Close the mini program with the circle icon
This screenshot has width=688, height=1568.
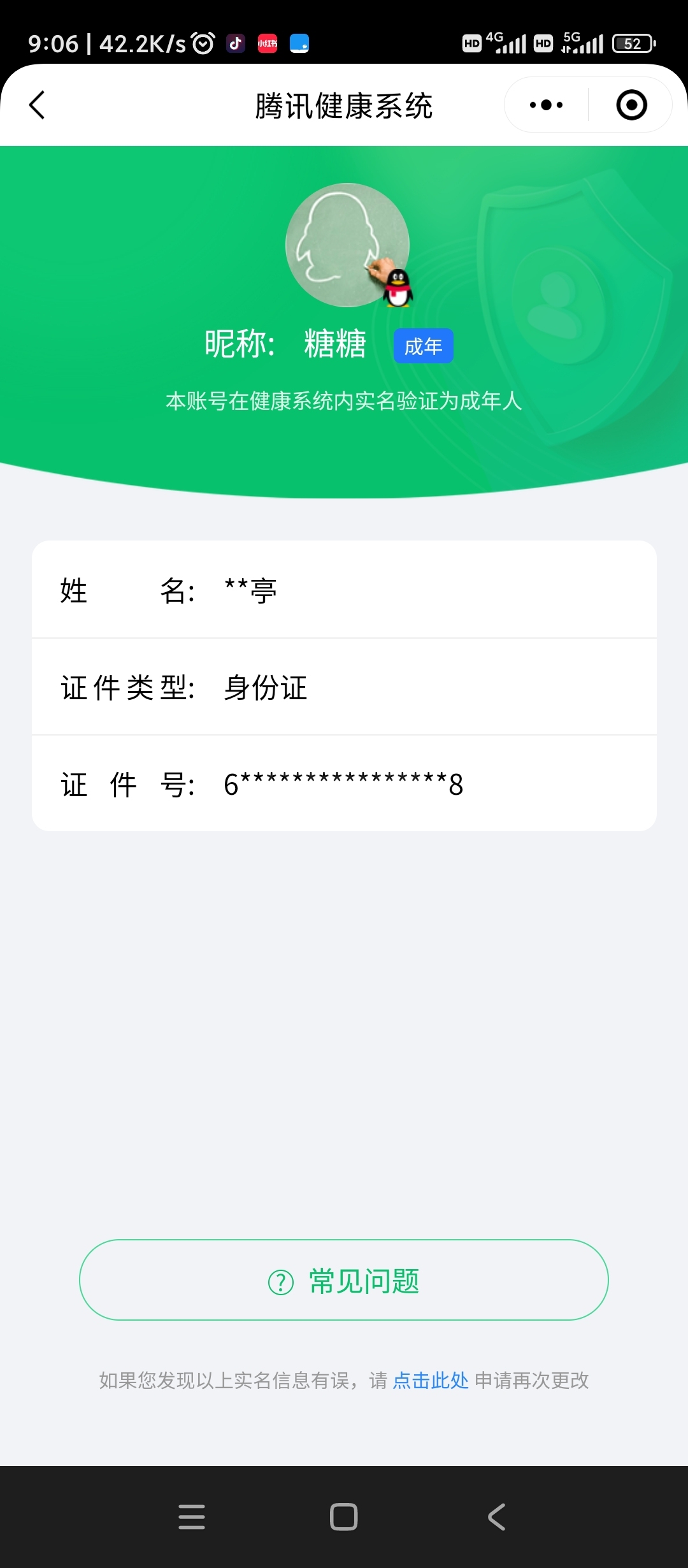point(631,105)
